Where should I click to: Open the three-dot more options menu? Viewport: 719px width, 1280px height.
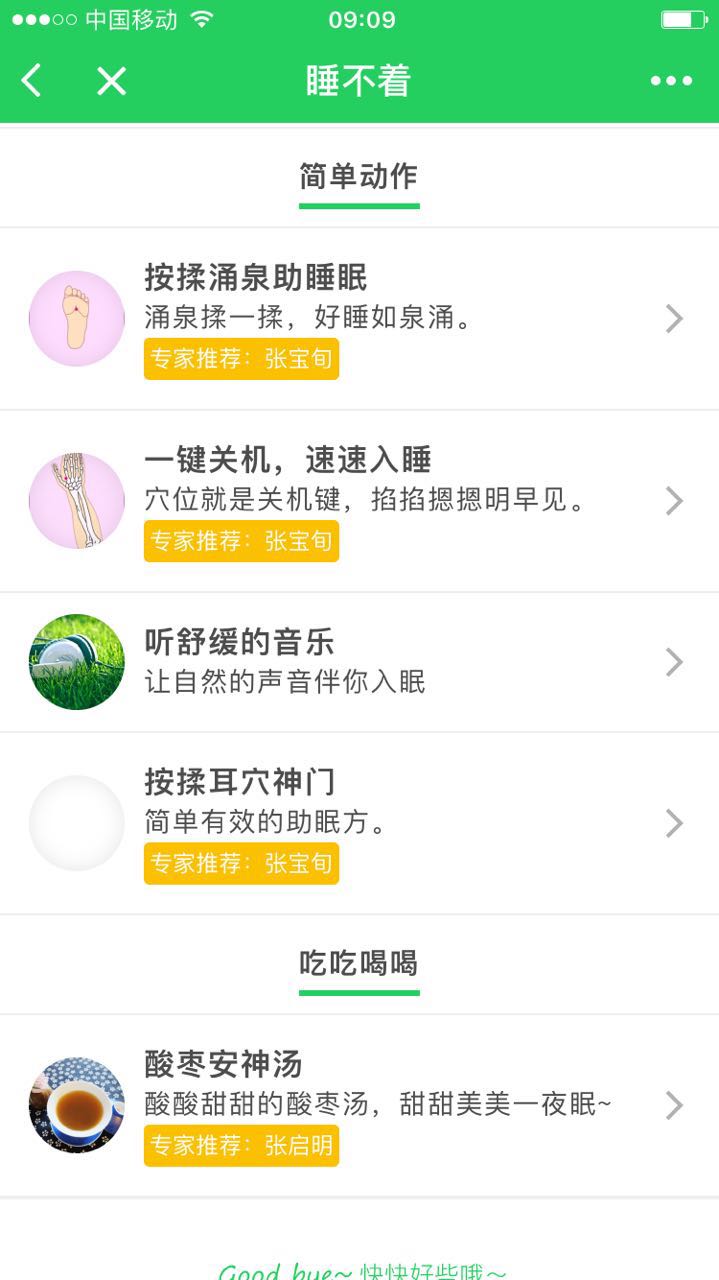(x=671, y=81)
